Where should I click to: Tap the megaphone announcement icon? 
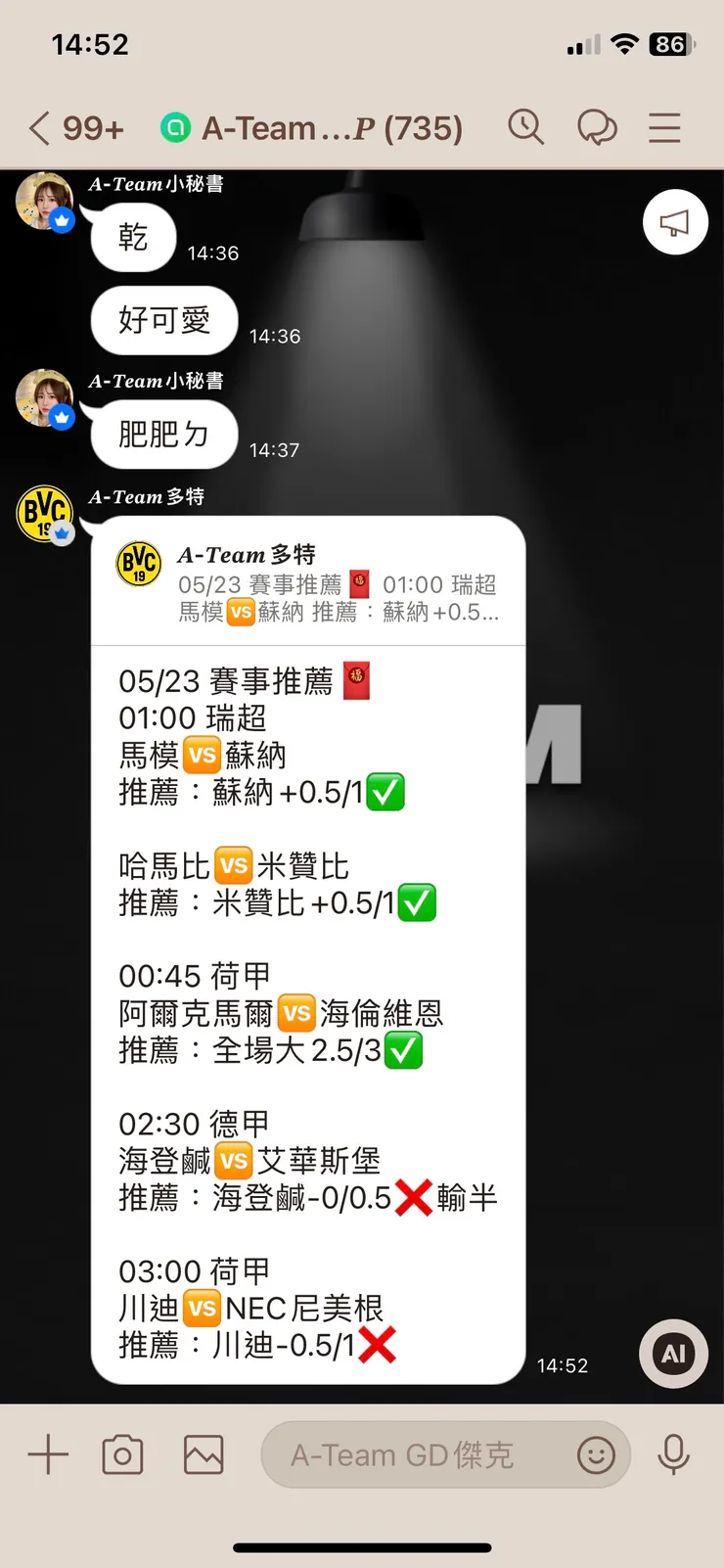pyautogui.click(x=674, y=222)
